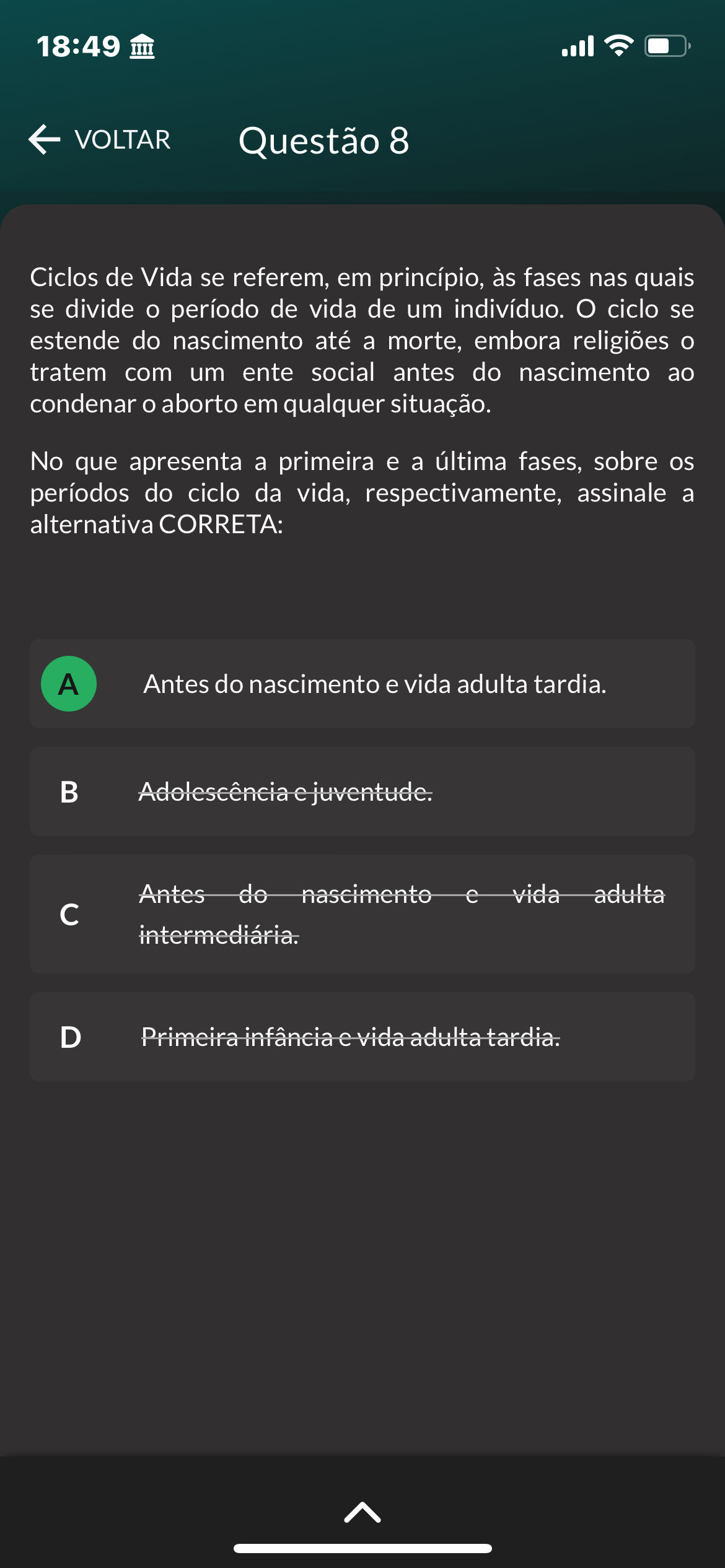
Task: Select option D Primeira infância
Action: pyautogui.click(x=362, y=1037)
